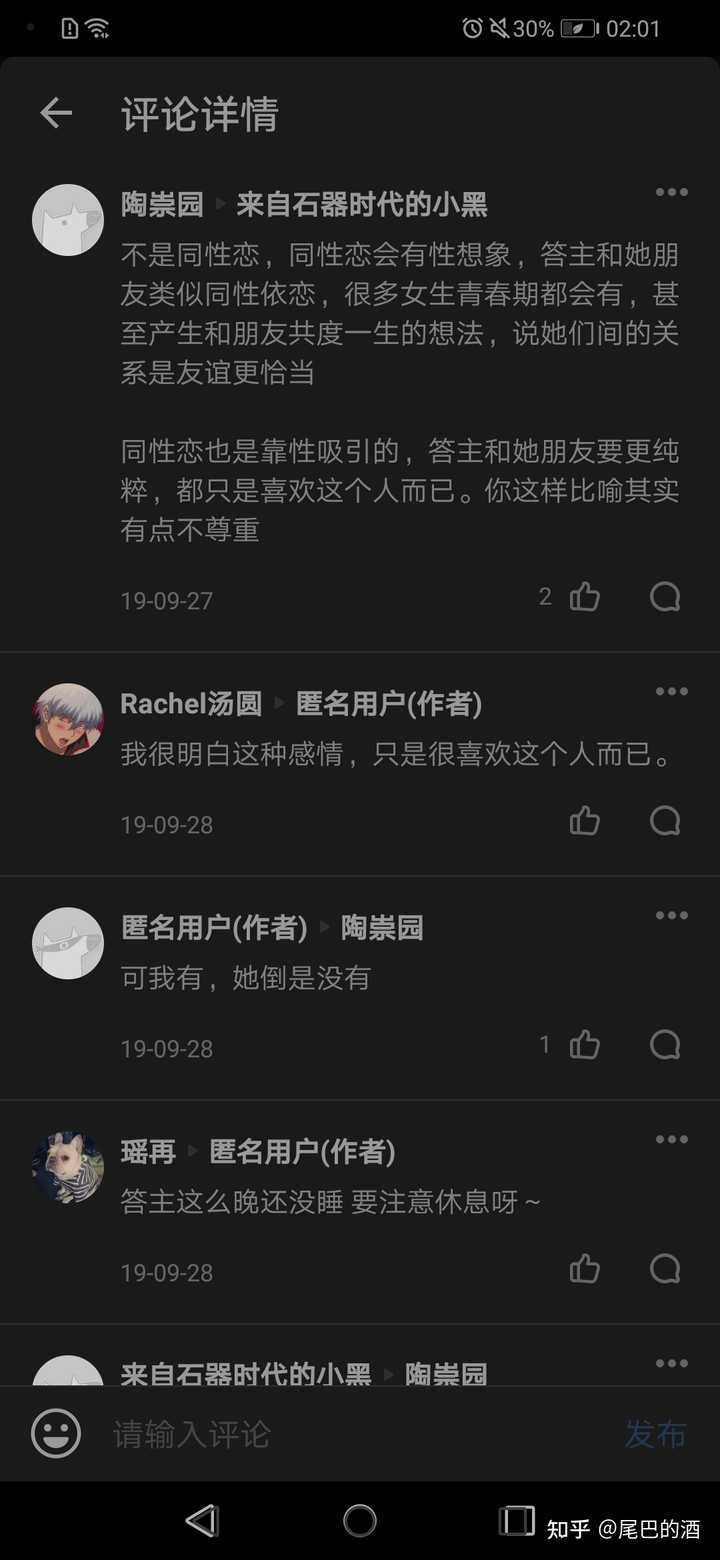Viewport: 720px width, 1560px height.
Task: Open overflow menu on Rachel汤圆's comment
Action: 671,691
